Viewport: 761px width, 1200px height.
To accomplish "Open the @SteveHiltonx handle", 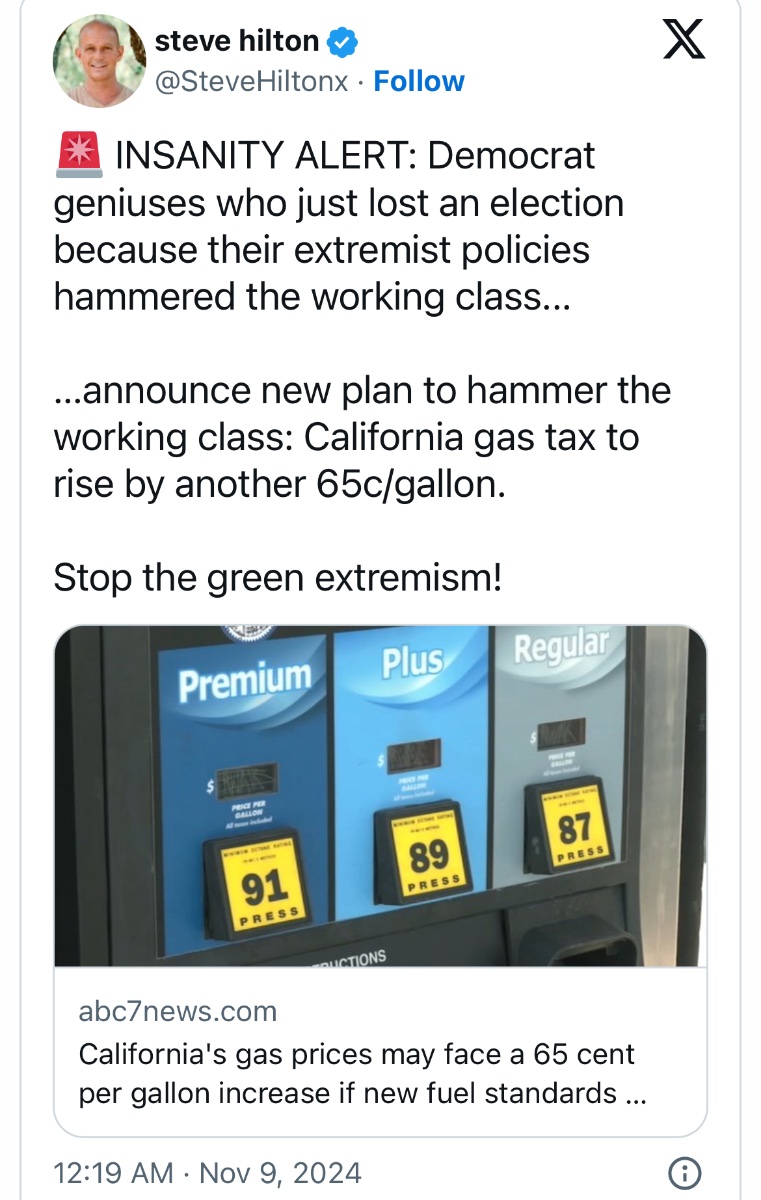I will [251, 81].
